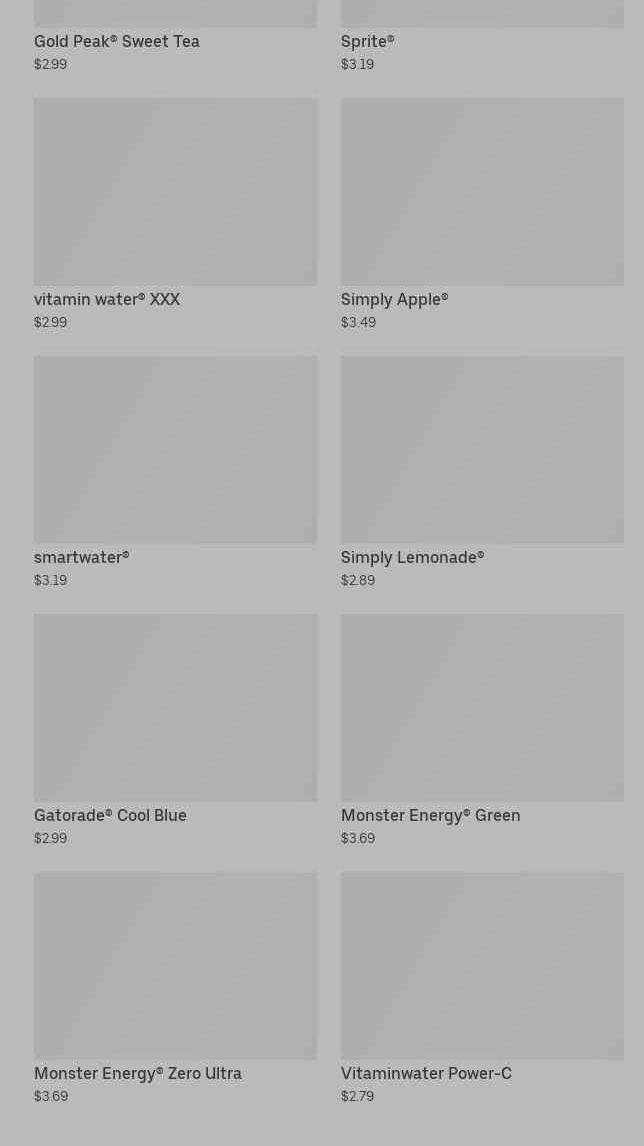Viewport: 644px width, 1146px height.
Task: Open the smartwater product card
Action: [x=175, y=450]
